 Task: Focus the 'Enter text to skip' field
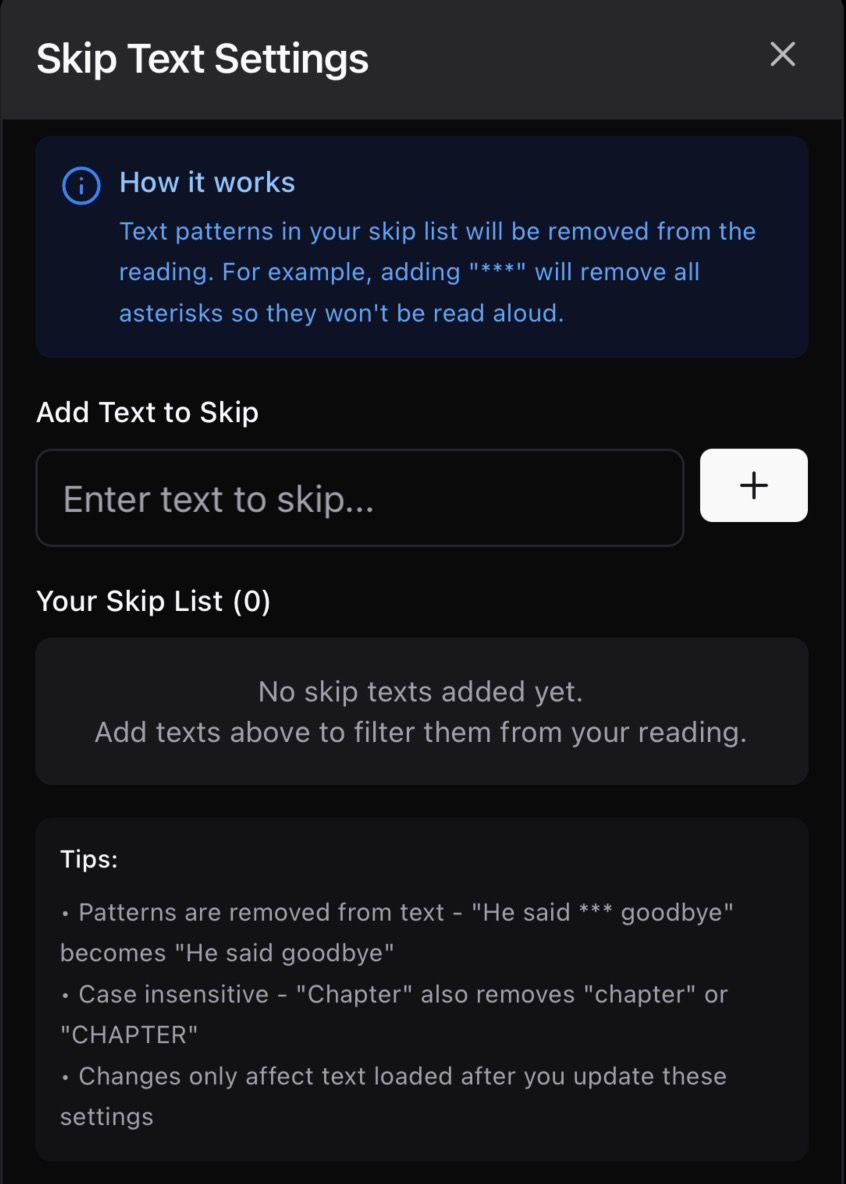pyautogui.click(x=360, y=498)
